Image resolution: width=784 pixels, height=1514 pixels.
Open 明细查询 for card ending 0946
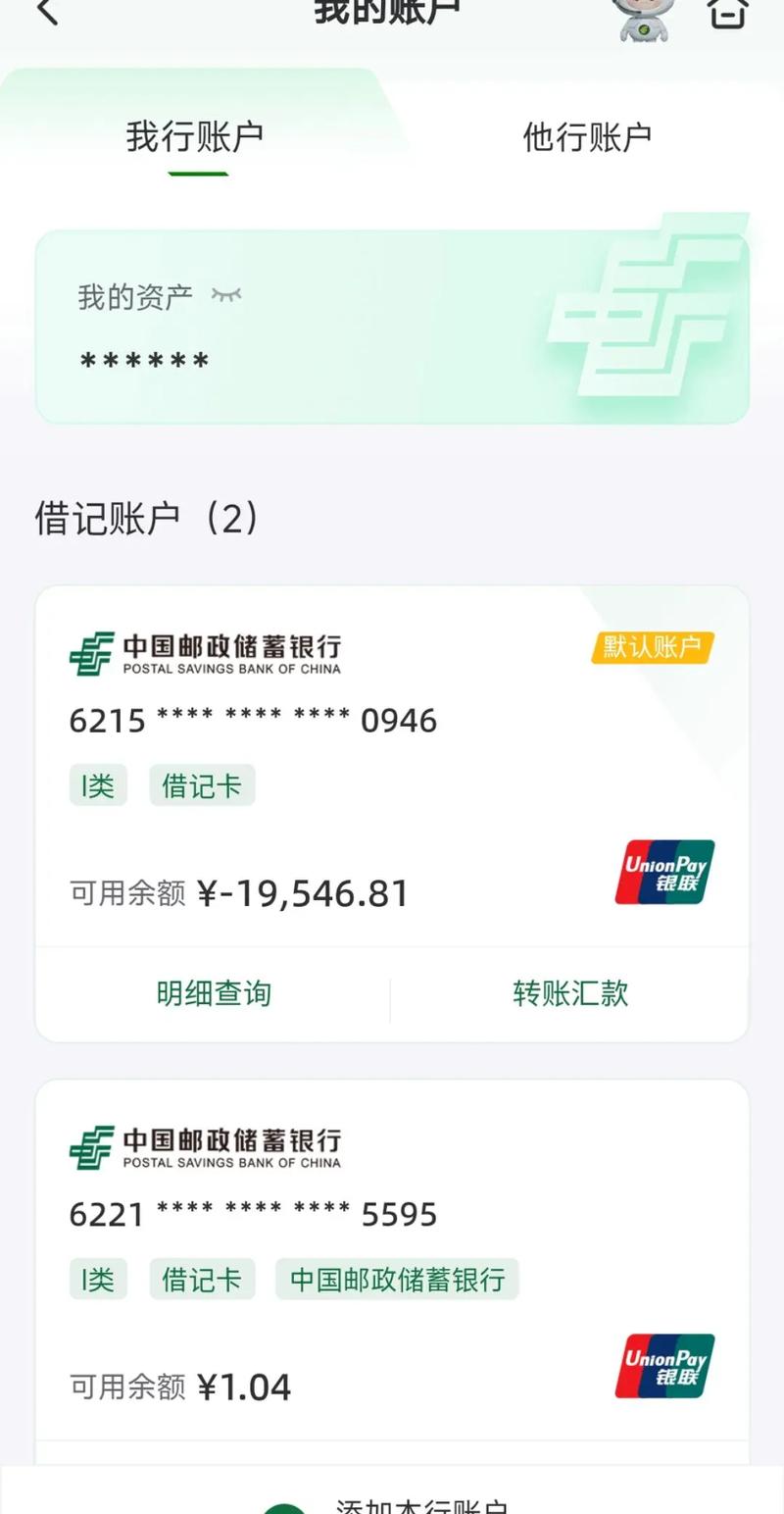tap(214, 993)
